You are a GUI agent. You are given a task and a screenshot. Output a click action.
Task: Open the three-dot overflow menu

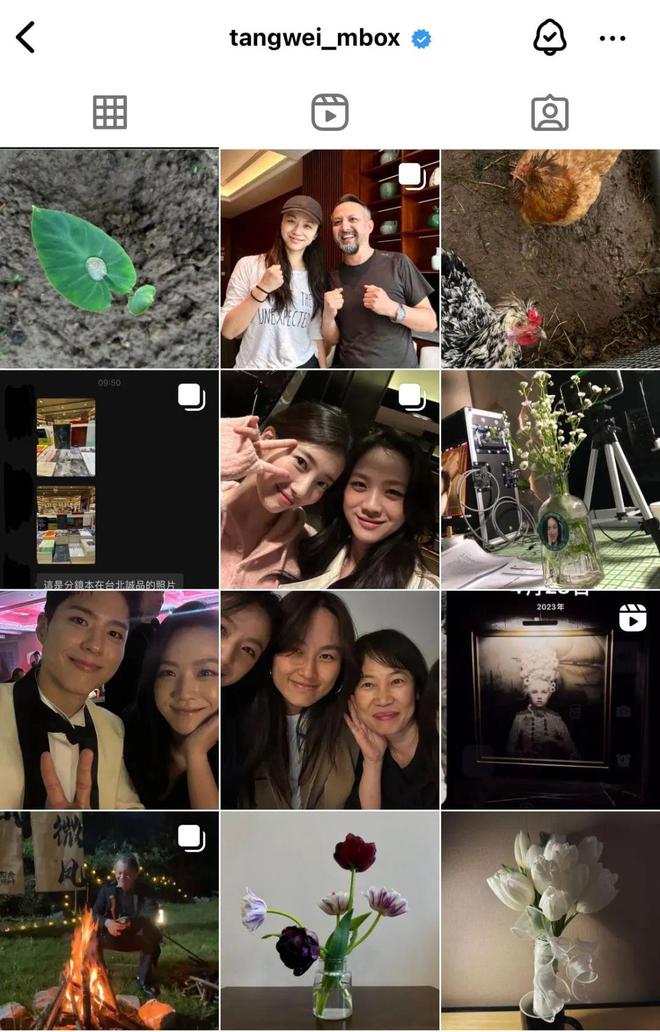pos(612,38)
